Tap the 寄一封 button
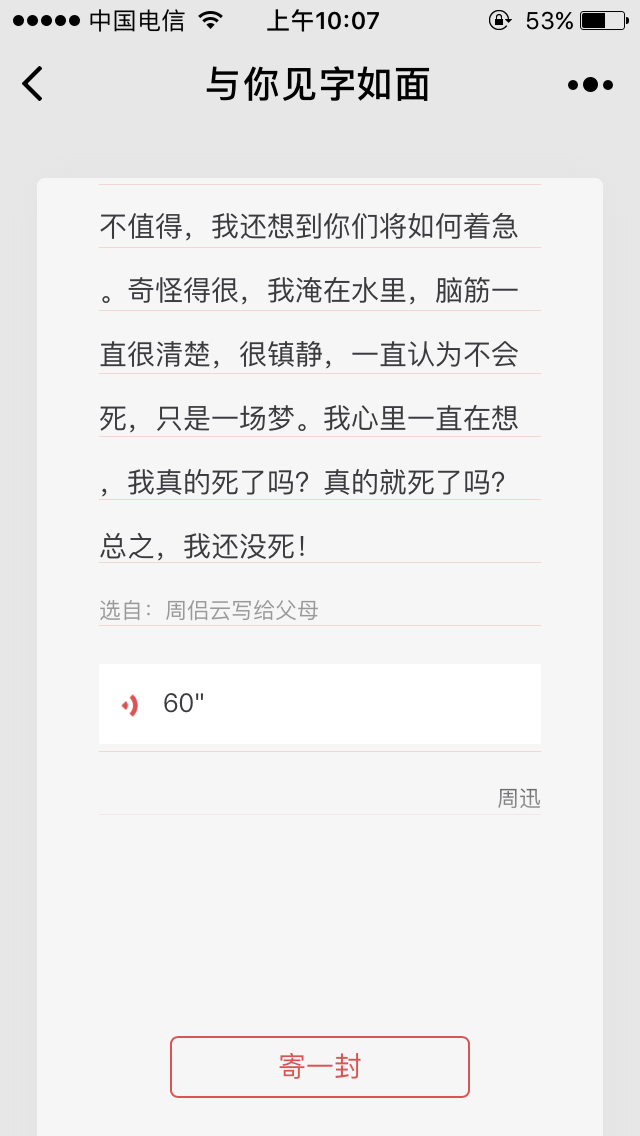The width and height of the screenshot is (640, 1136). 320,1066
